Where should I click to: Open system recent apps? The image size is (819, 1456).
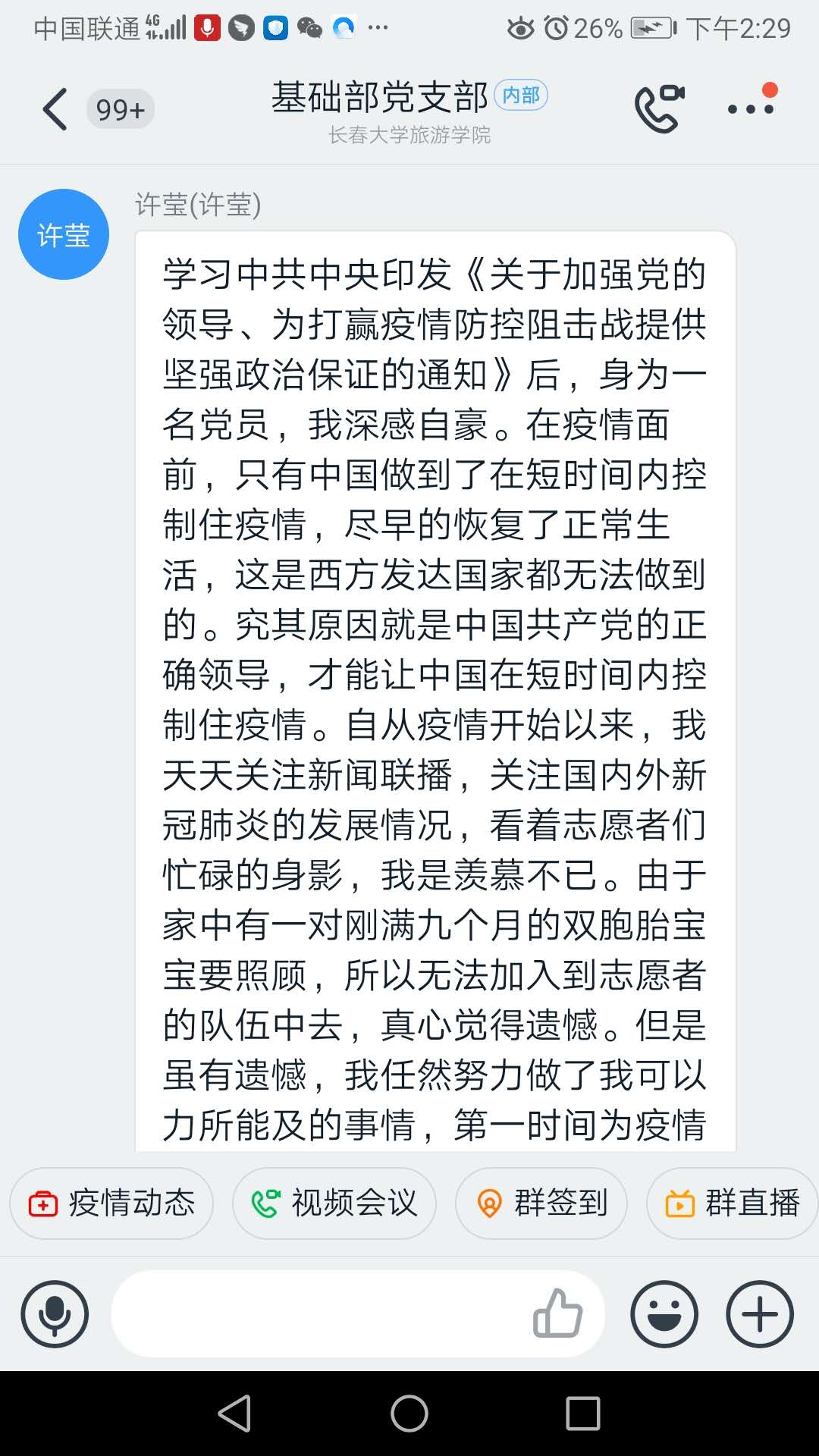point(583,1414)
